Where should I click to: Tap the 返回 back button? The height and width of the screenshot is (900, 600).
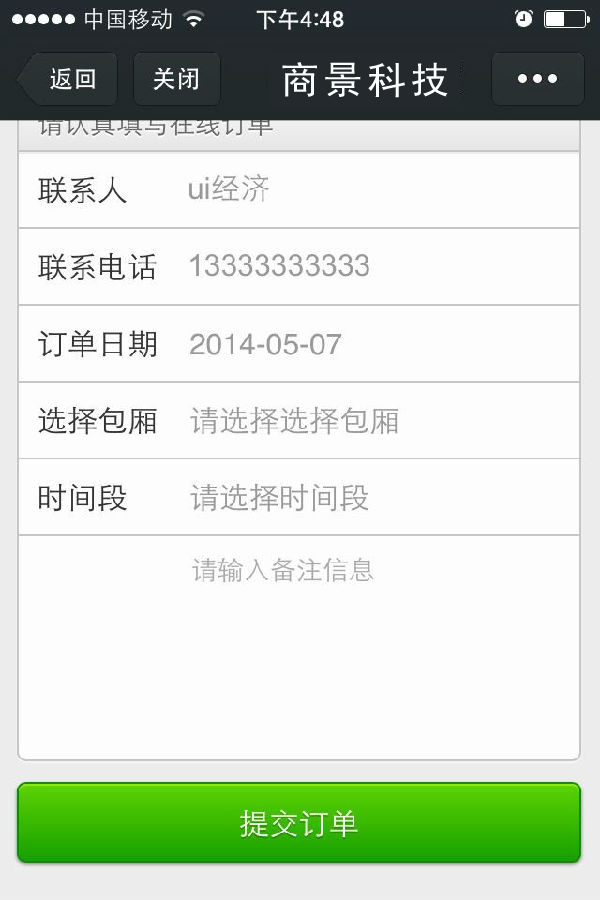[70, 80]
